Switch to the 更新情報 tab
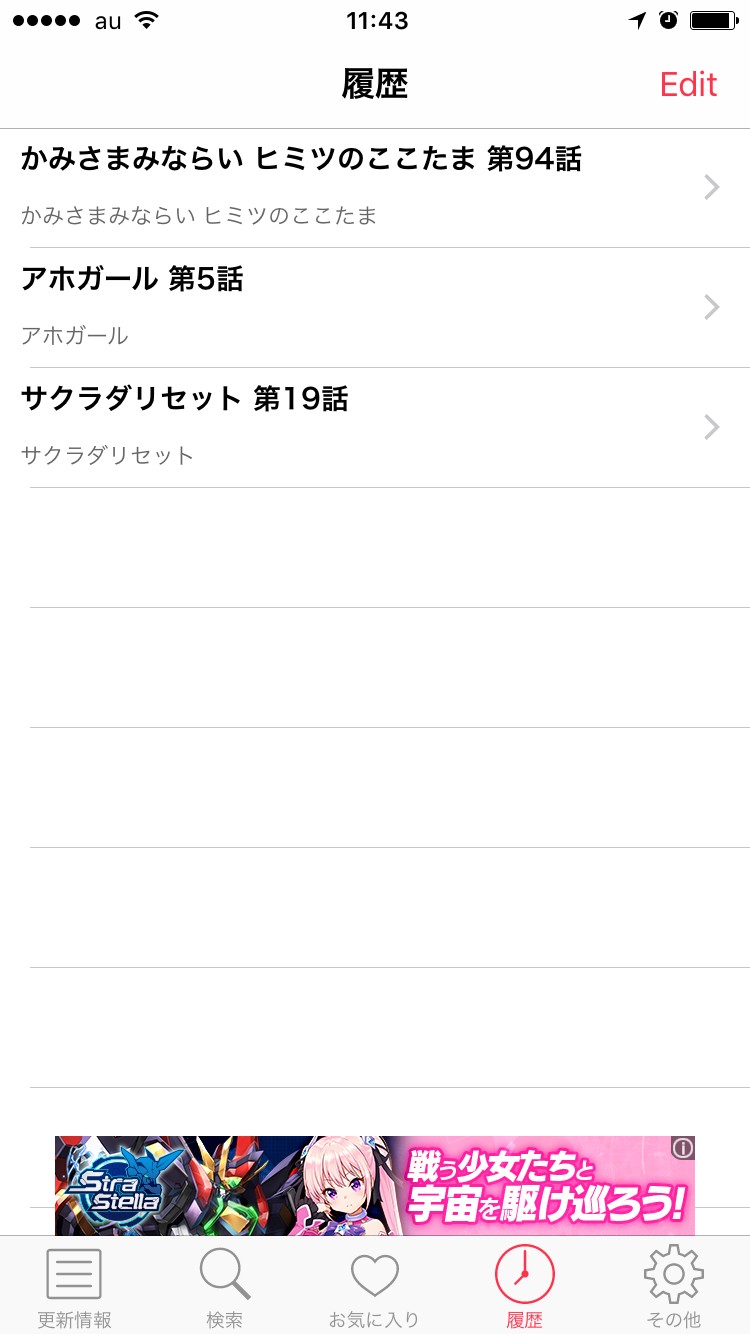Screen dimensions: 750x1334 (x=74, y=1287)
